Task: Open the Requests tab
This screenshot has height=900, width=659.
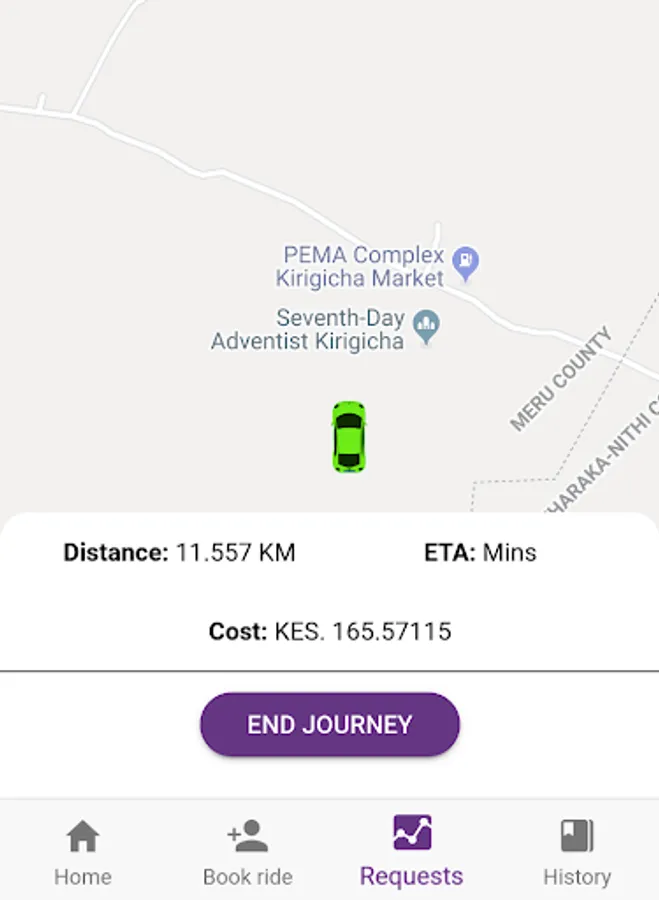Action: [412, 851]
